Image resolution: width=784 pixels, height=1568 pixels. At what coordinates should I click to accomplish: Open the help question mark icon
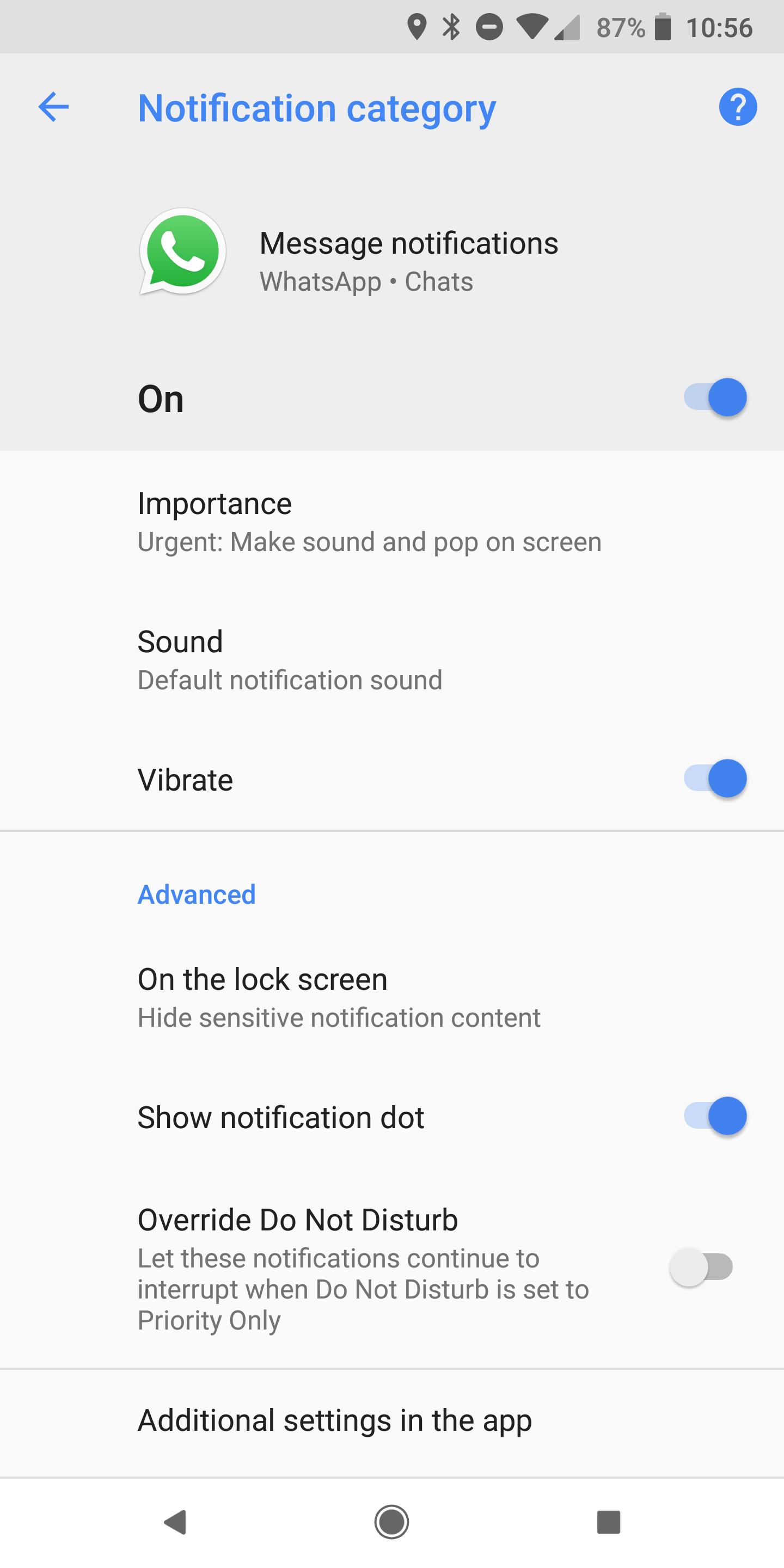738,107
